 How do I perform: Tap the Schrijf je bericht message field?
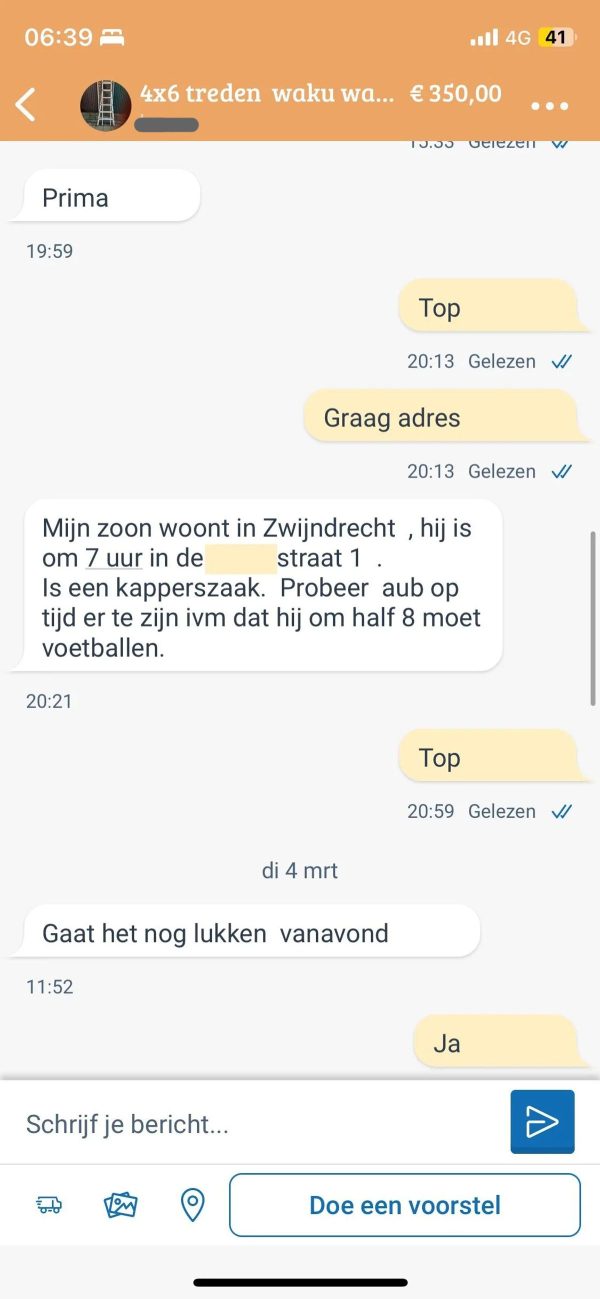[260, 1124]
